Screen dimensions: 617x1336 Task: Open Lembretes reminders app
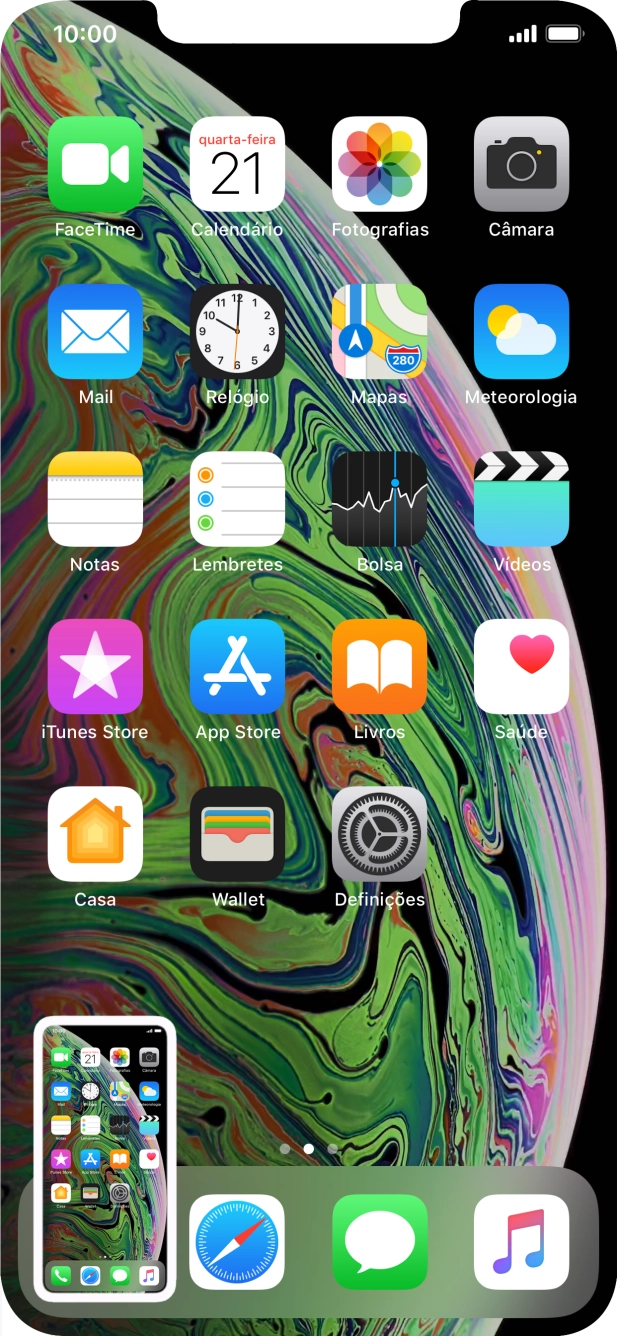(237, 499)
